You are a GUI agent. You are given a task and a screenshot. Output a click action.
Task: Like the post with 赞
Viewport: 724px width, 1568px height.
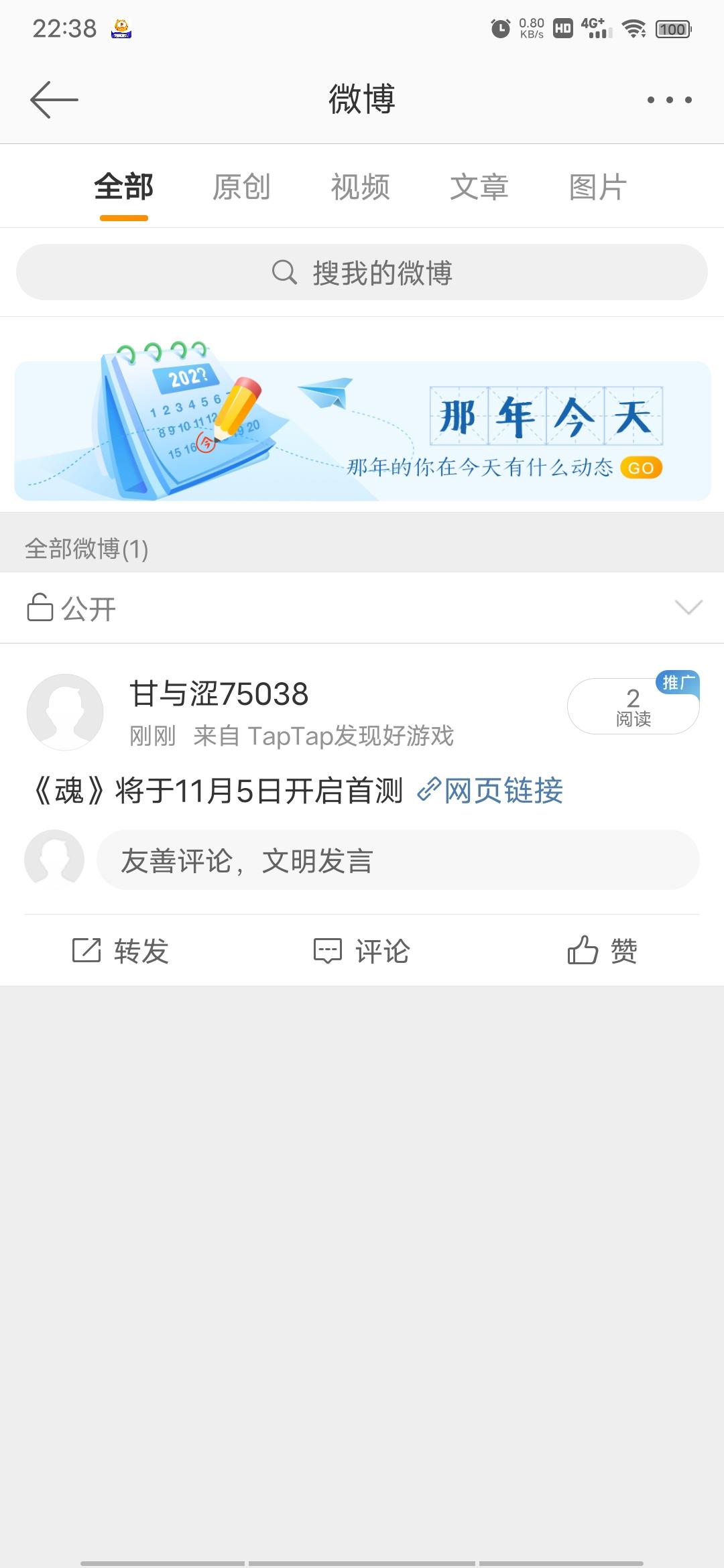602,950
